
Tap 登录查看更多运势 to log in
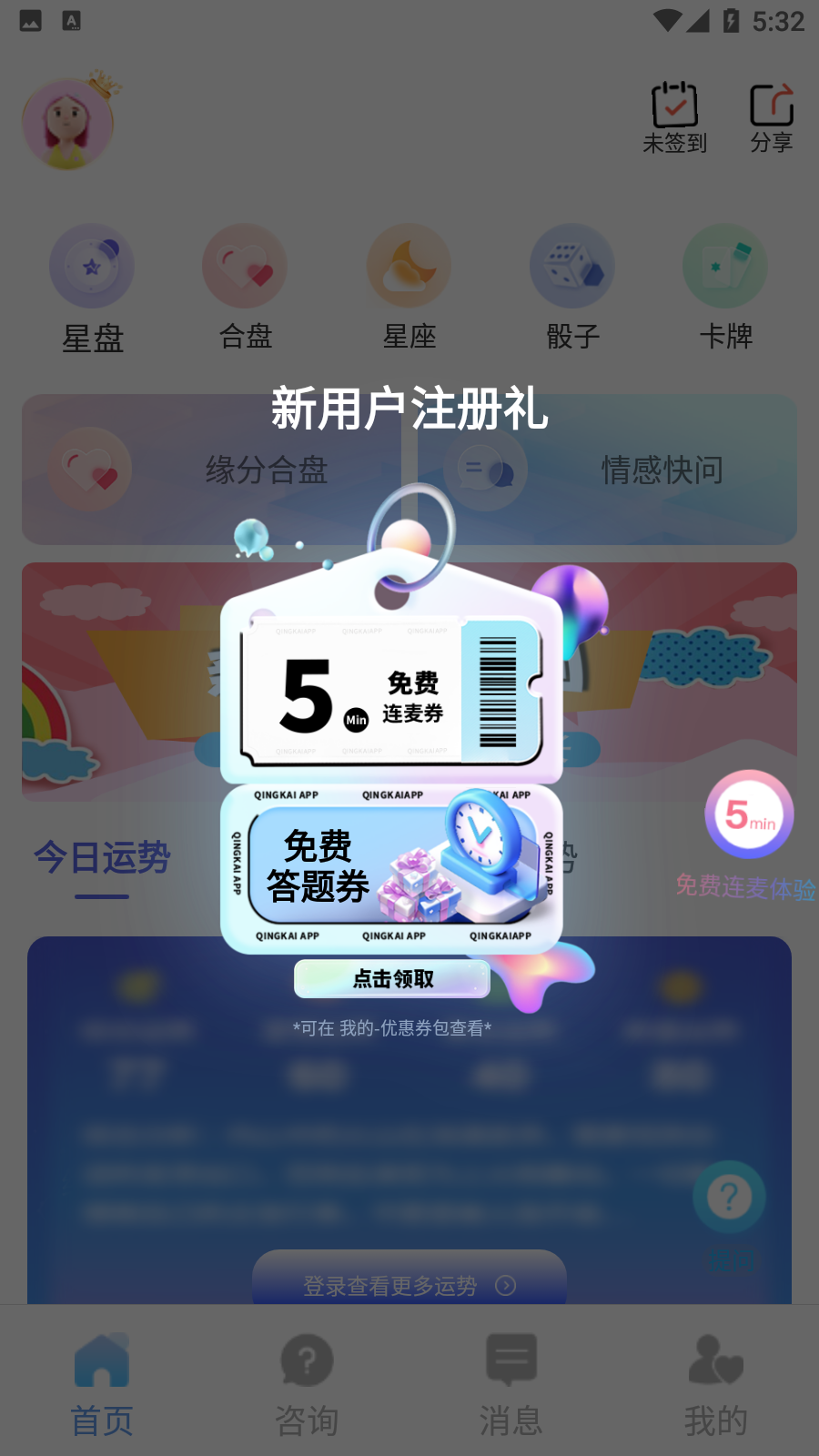[x=409, y=1284]
